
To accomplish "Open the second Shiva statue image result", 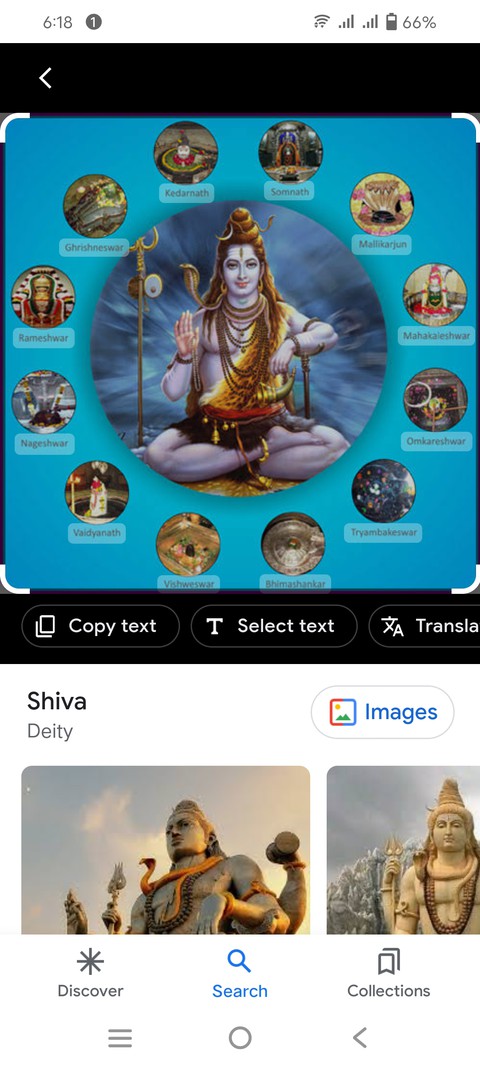I will 403,850.
